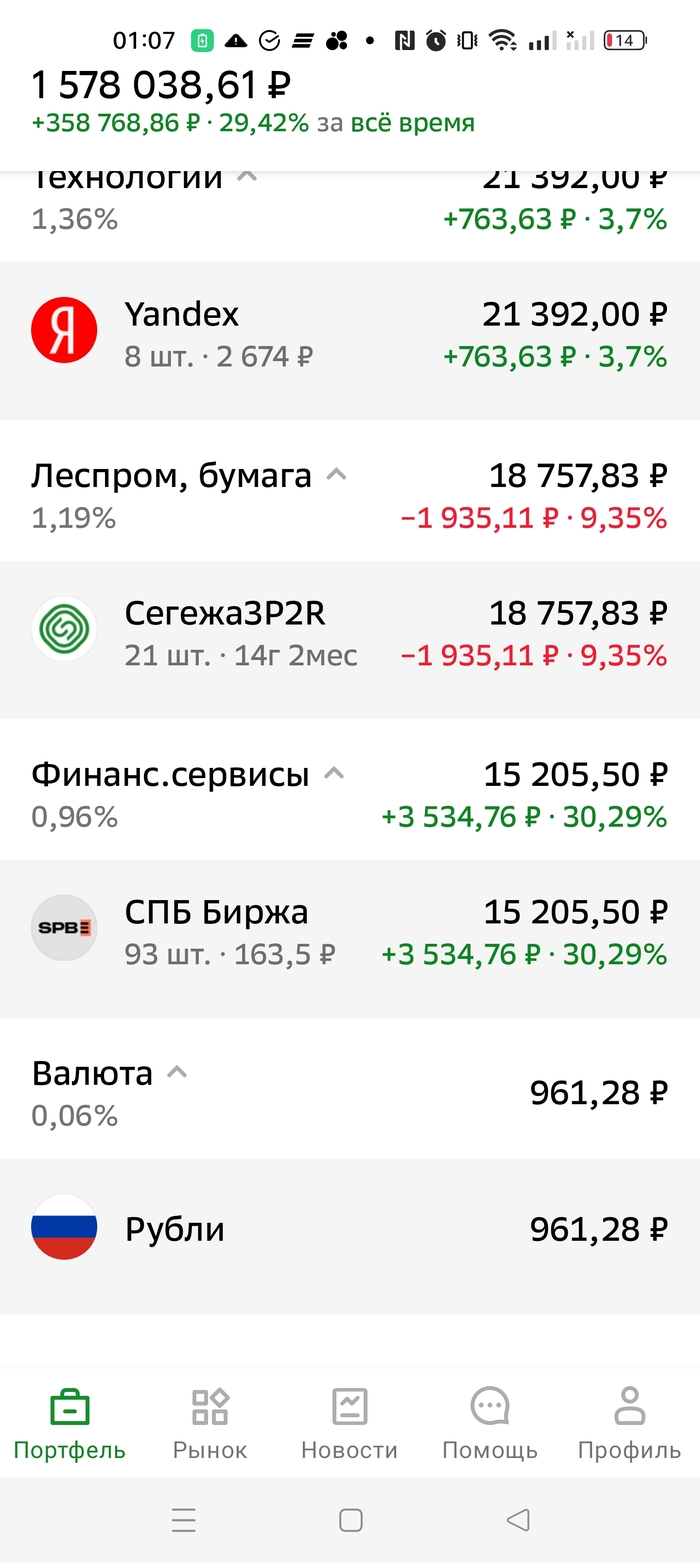Collapse the Технологии section
The height and width of the screenshot is (1563, 700).
coord(247,178)
